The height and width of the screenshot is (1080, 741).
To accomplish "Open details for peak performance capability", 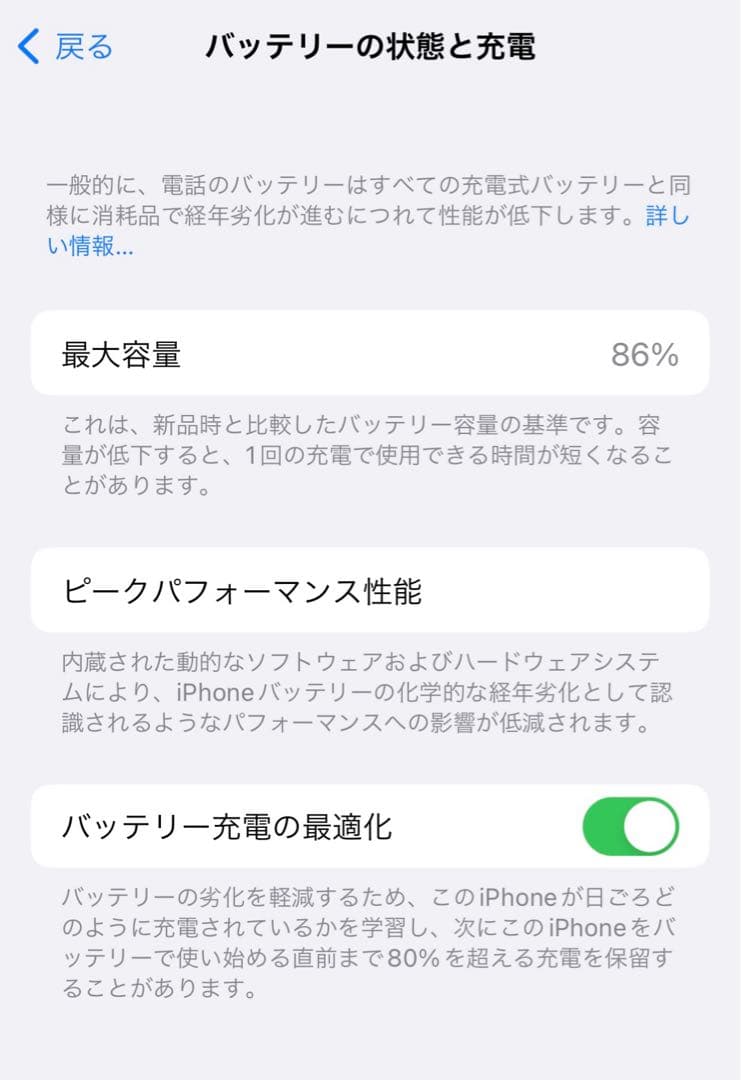I will (x=370, y=590).
